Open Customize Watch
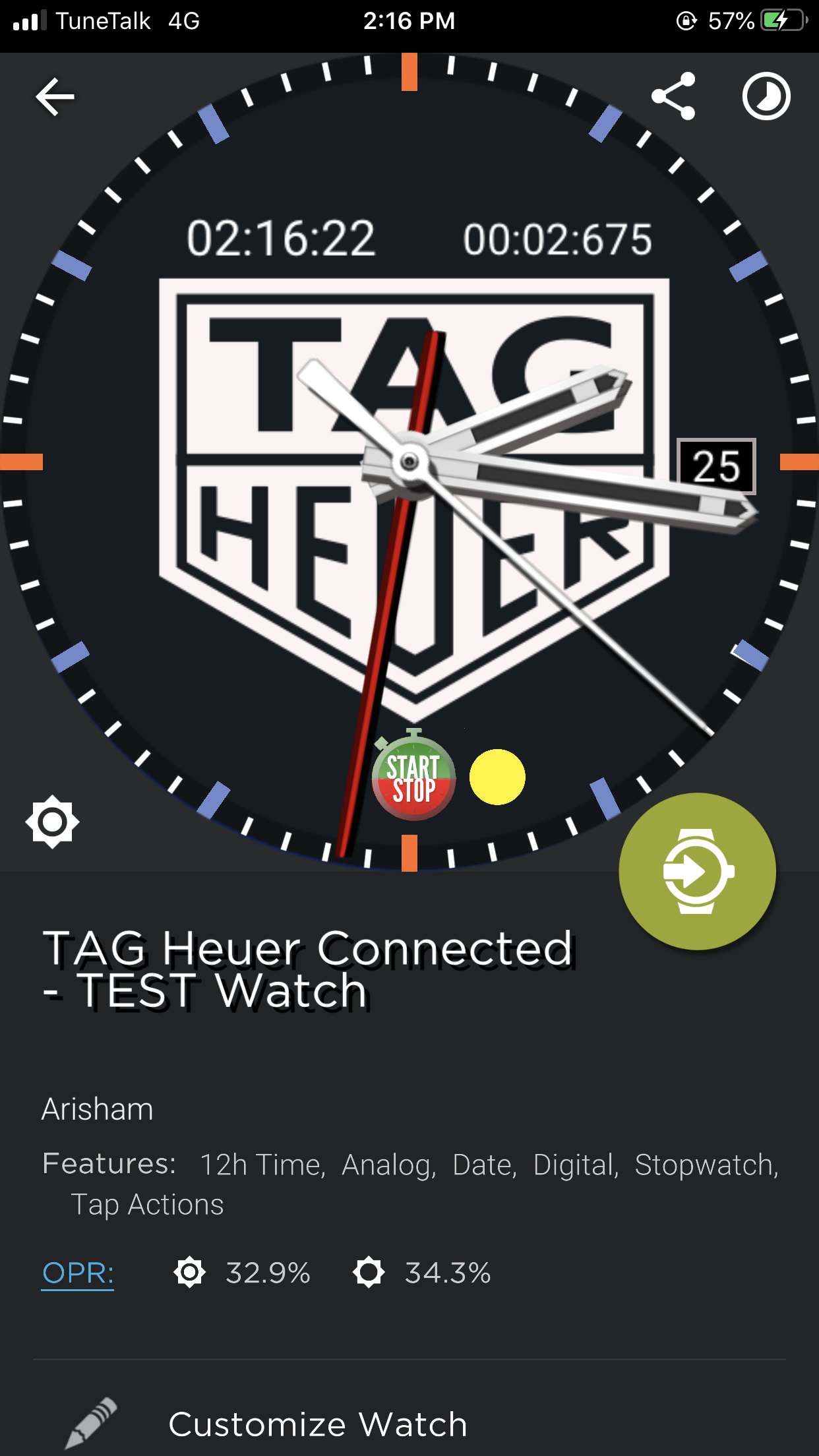The width and height of the screenshot is (819, 1456). tap(318, 1424)
